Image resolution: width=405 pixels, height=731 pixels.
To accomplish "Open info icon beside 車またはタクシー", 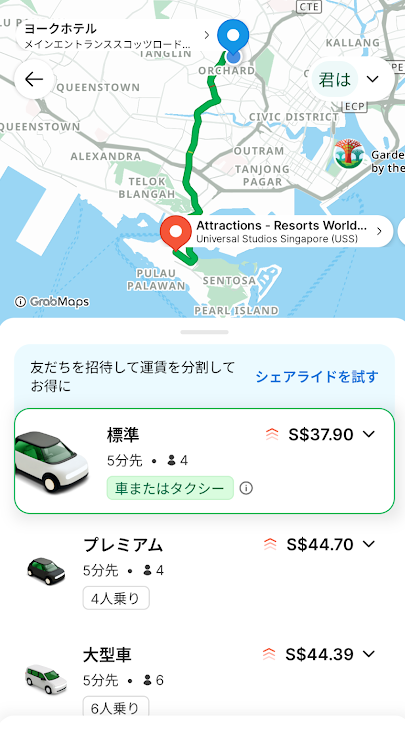I will coord(246,488).
